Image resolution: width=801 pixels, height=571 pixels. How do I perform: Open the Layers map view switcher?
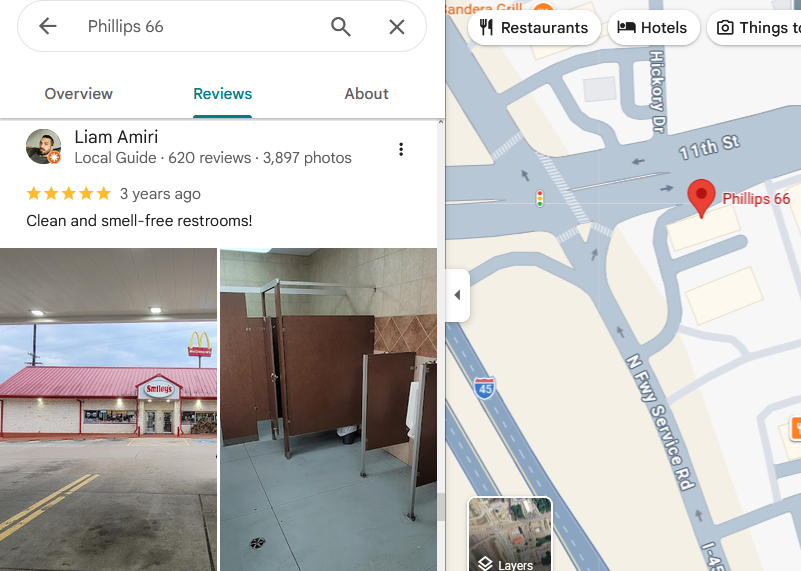[510, 534]
